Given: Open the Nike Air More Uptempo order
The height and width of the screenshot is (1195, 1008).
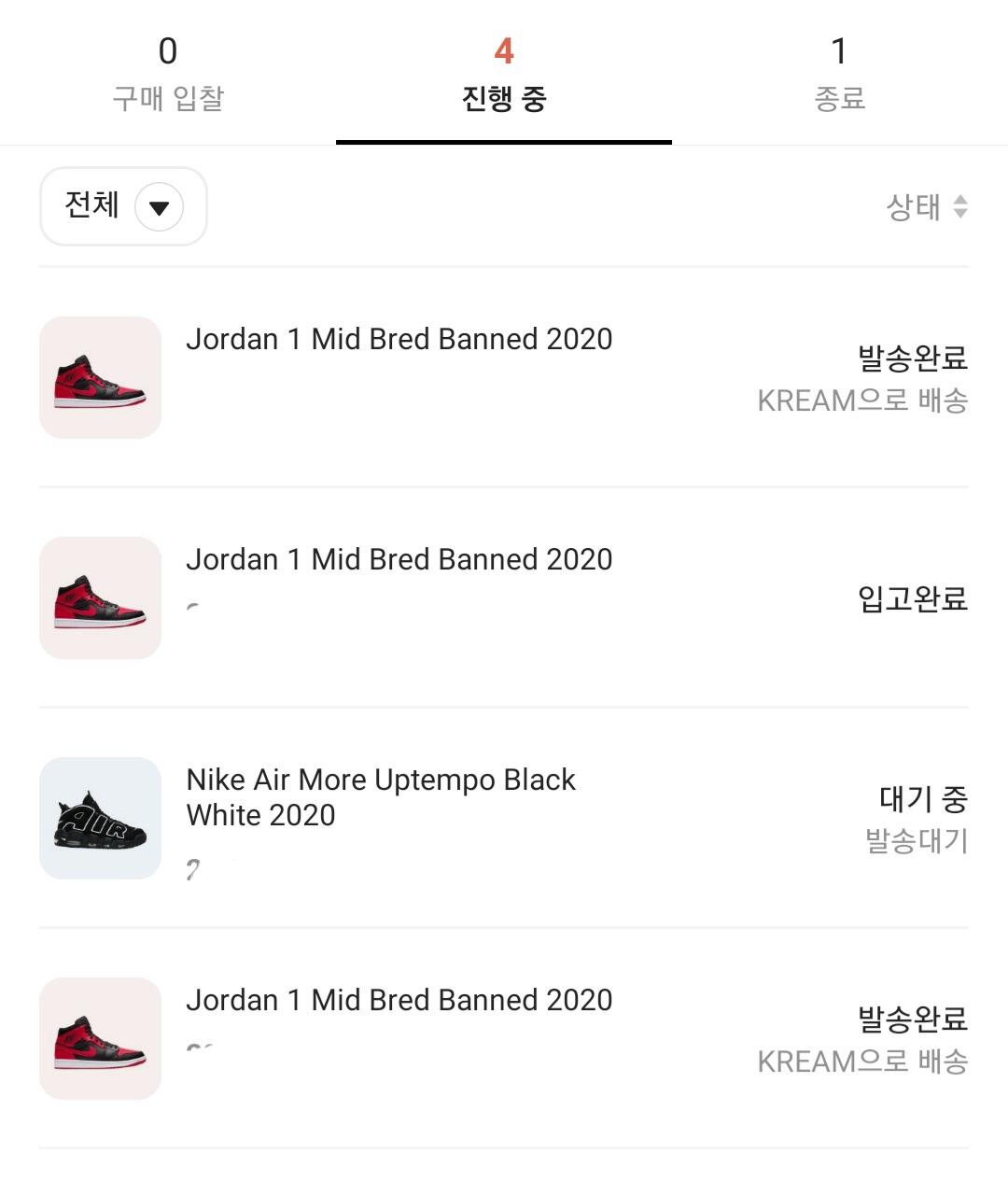Looking at the screenshot, I should [x=504, y=818].
